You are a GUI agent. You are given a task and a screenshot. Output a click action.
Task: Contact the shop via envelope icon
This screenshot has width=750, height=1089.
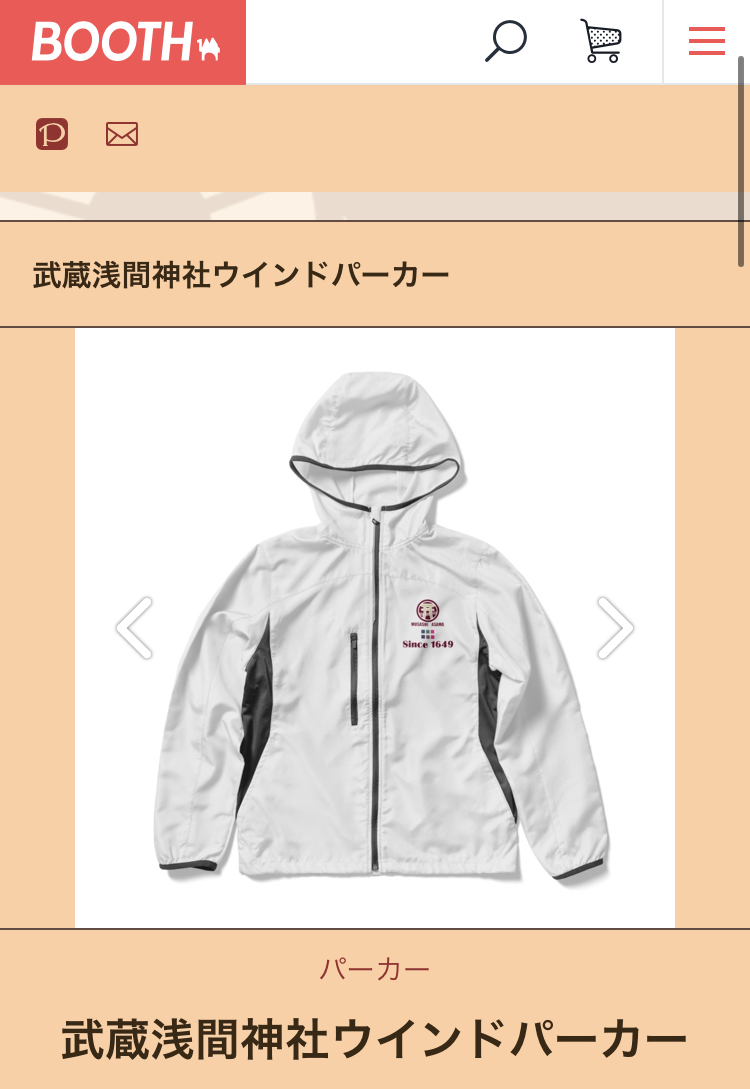click(122, 134)
